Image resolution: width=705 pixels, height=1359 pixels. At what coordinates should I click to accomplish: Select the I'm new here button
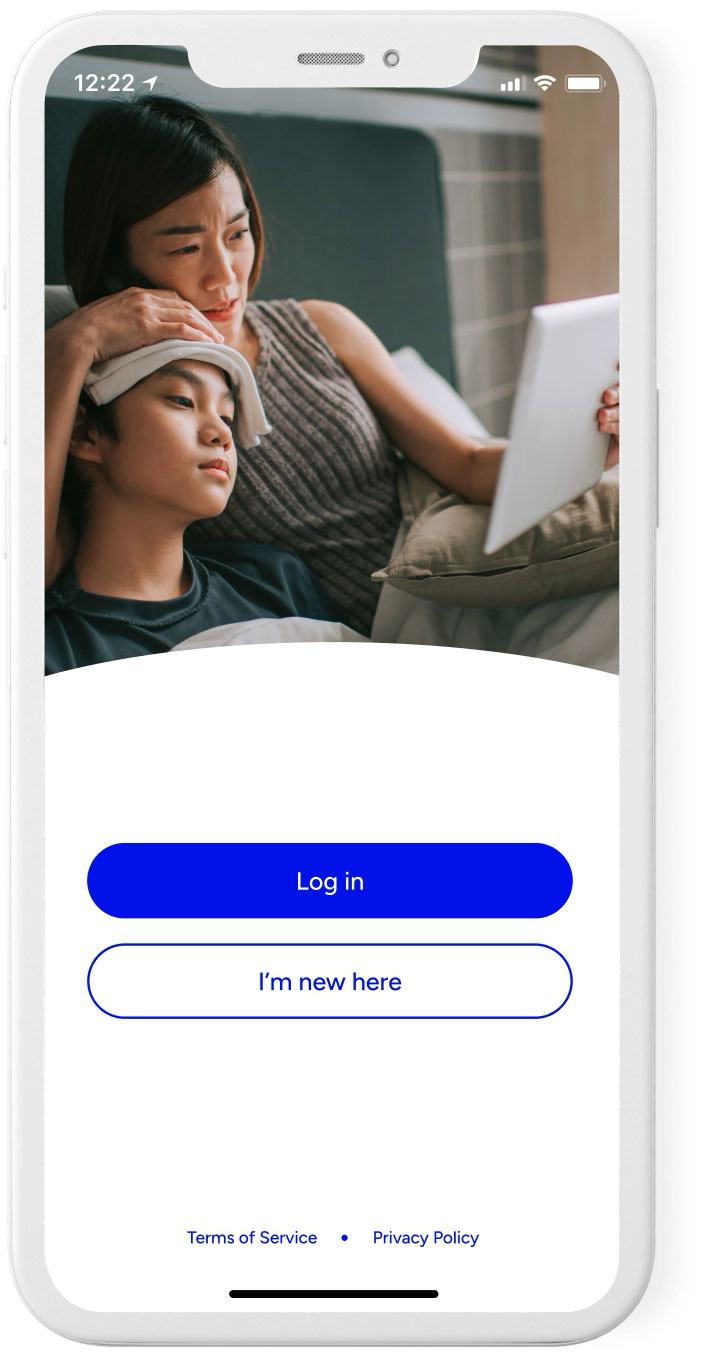click(x=329, y=981)
